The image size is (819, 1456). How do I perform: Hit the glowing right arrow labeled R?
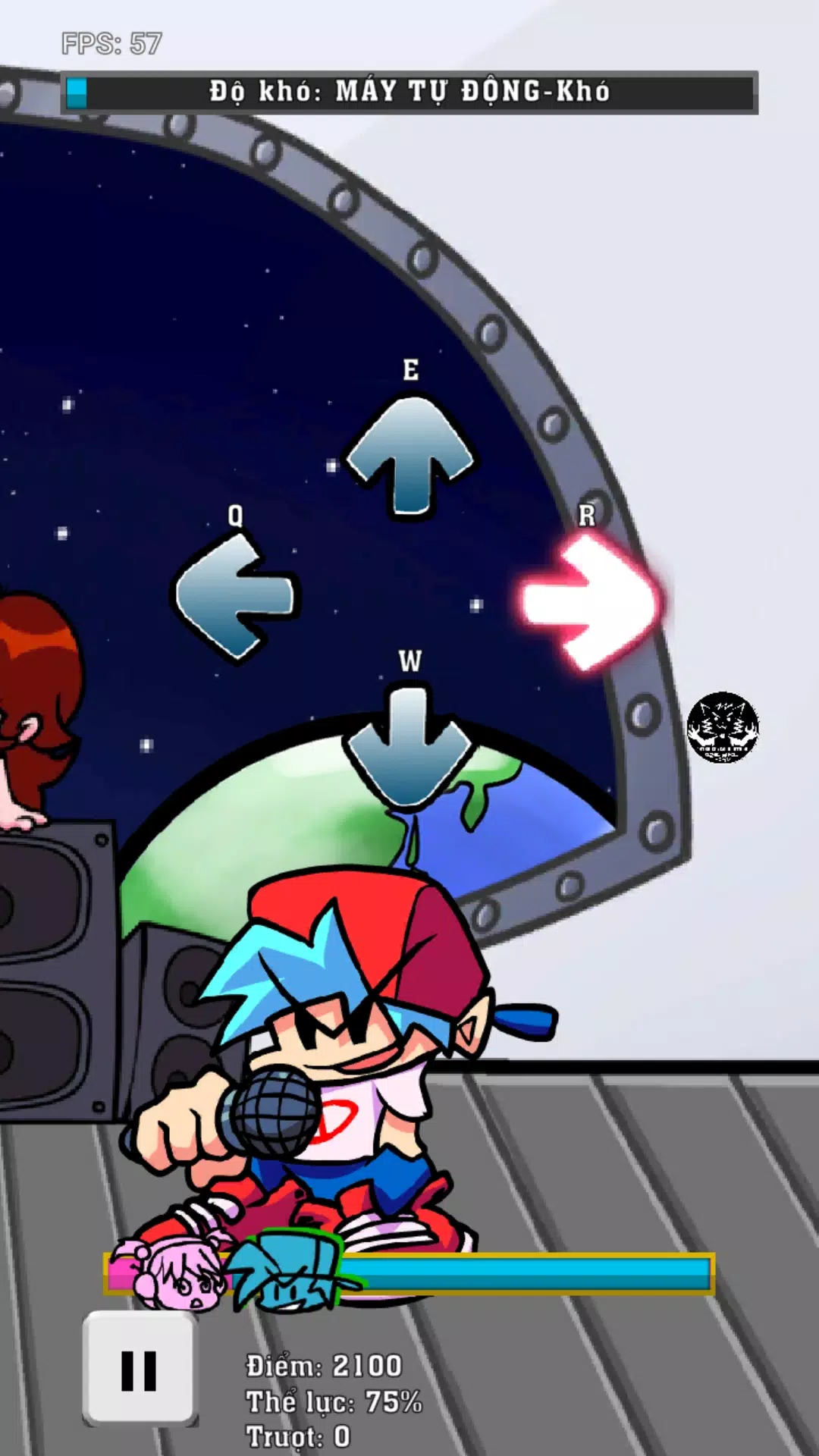click(x=588, y=601)
